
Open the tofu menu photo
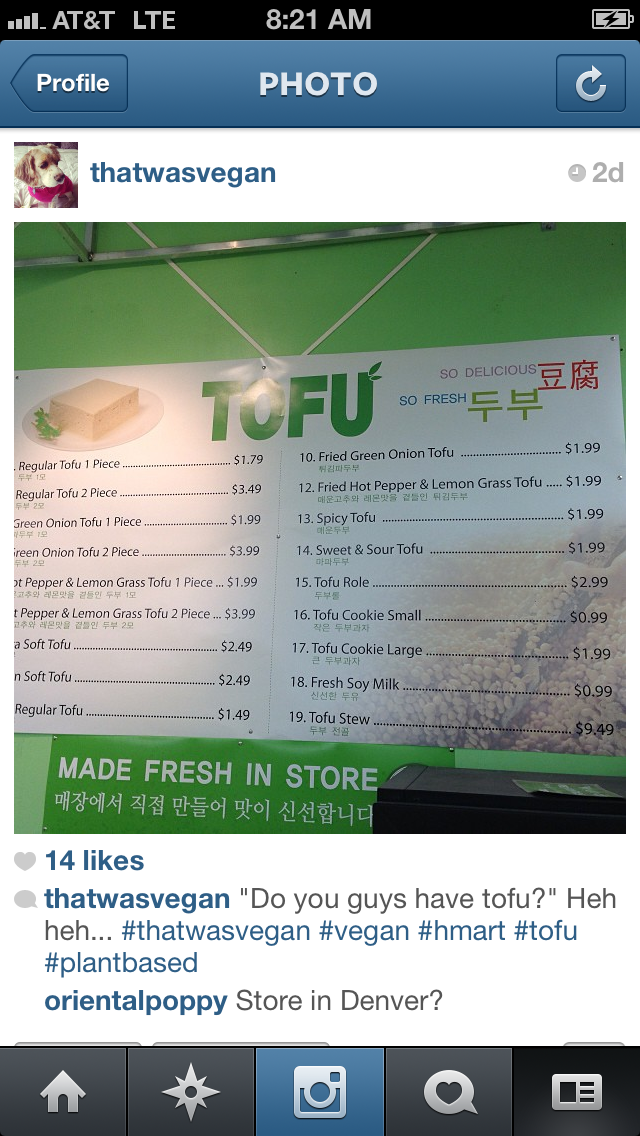pyautogui.click(x=320, y=527)
